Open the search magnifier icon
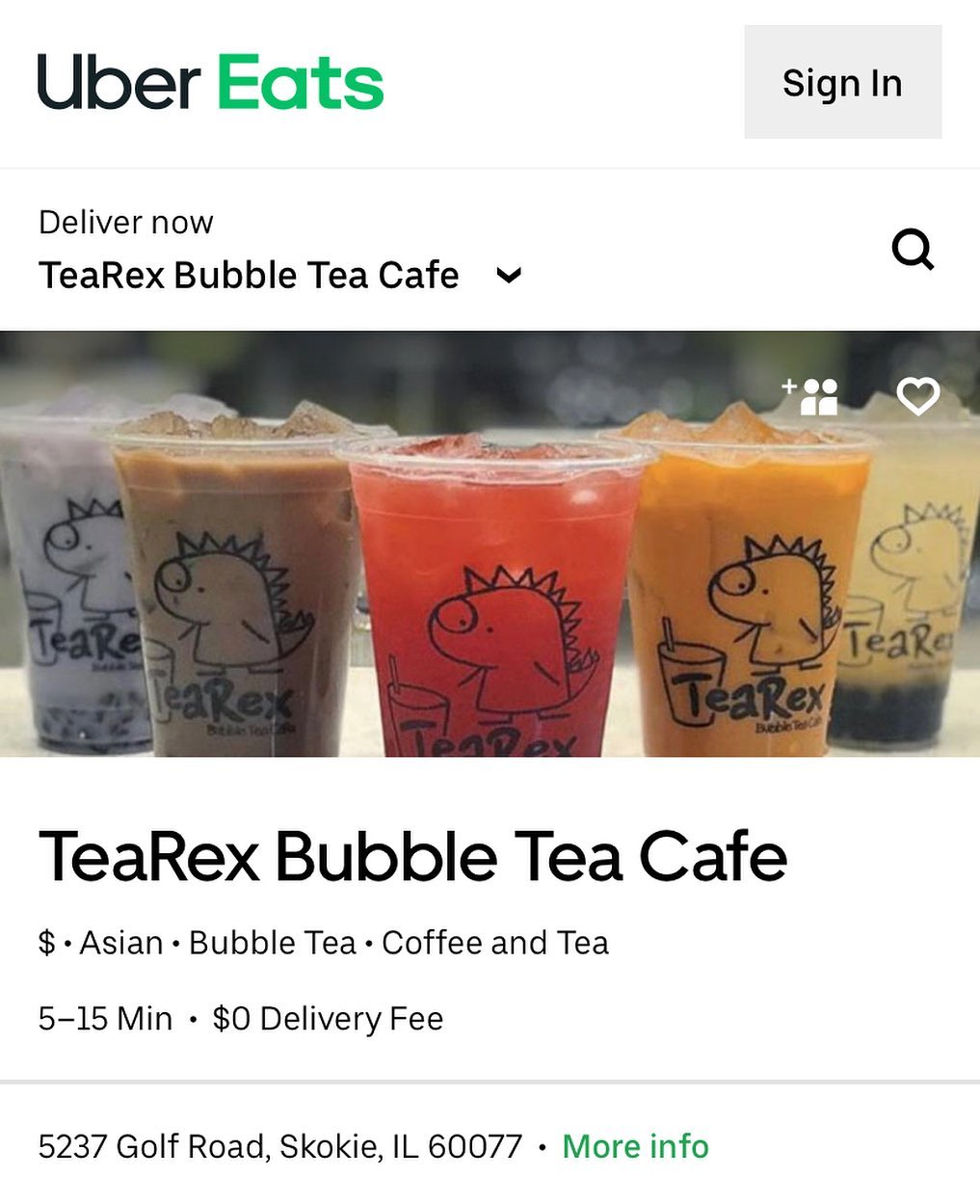Image resolution: width=980 pixels, height=1204 pixels. click(912, 250)
